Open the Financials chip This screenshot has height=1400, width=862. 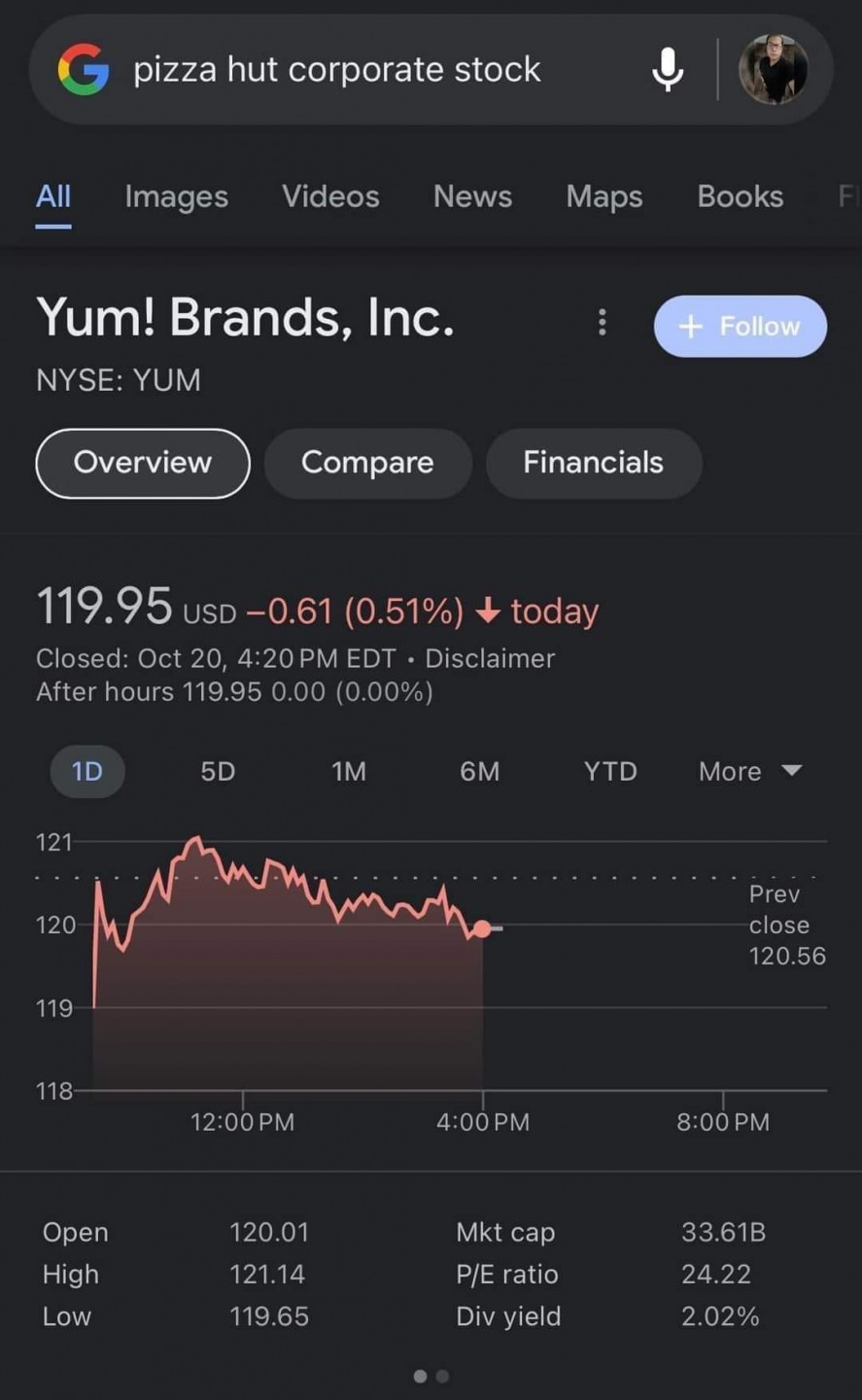tap(593, 463)
